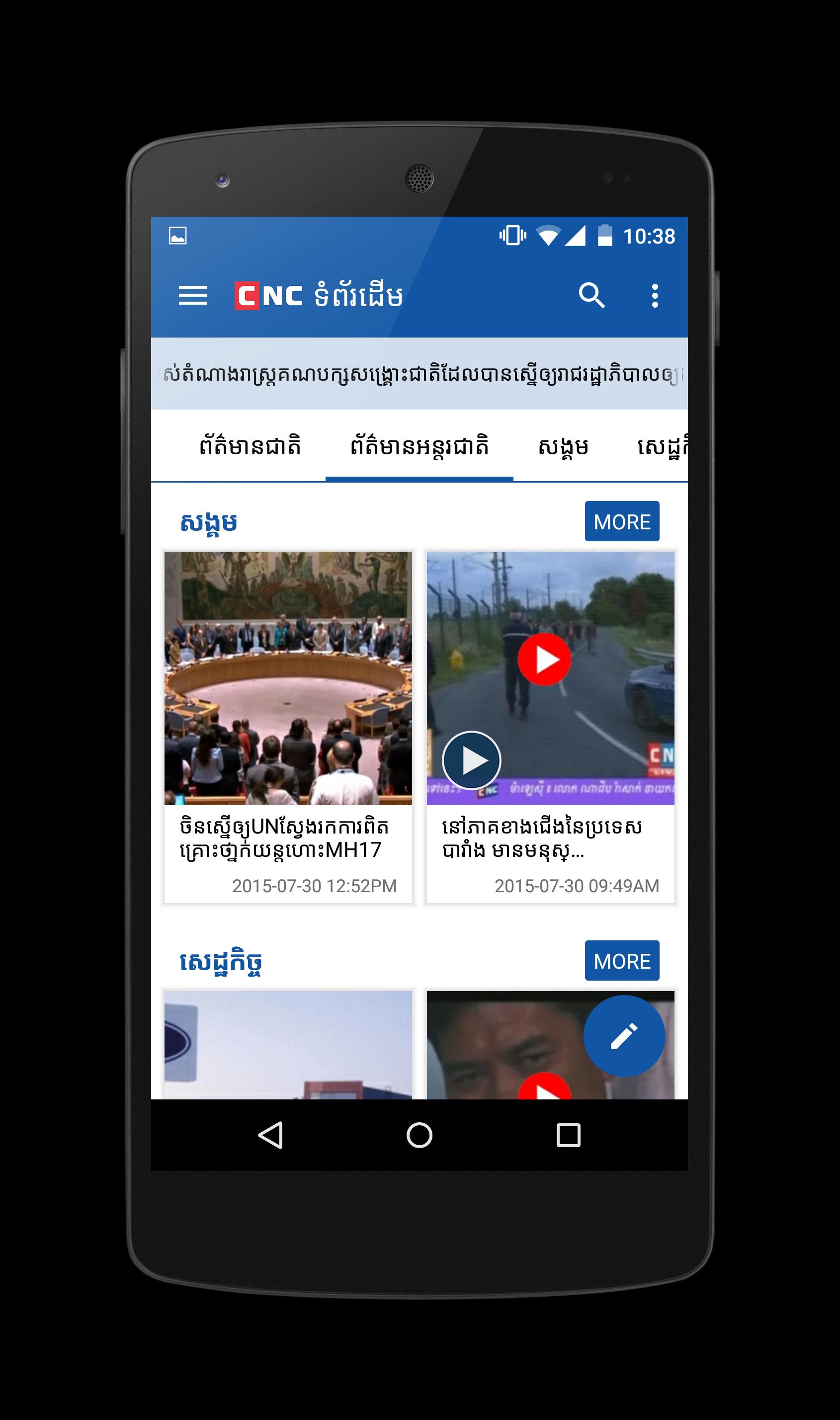Open the hamburger navigation drawer
The image size is (840, 1420).
click(x=192, y=295)
